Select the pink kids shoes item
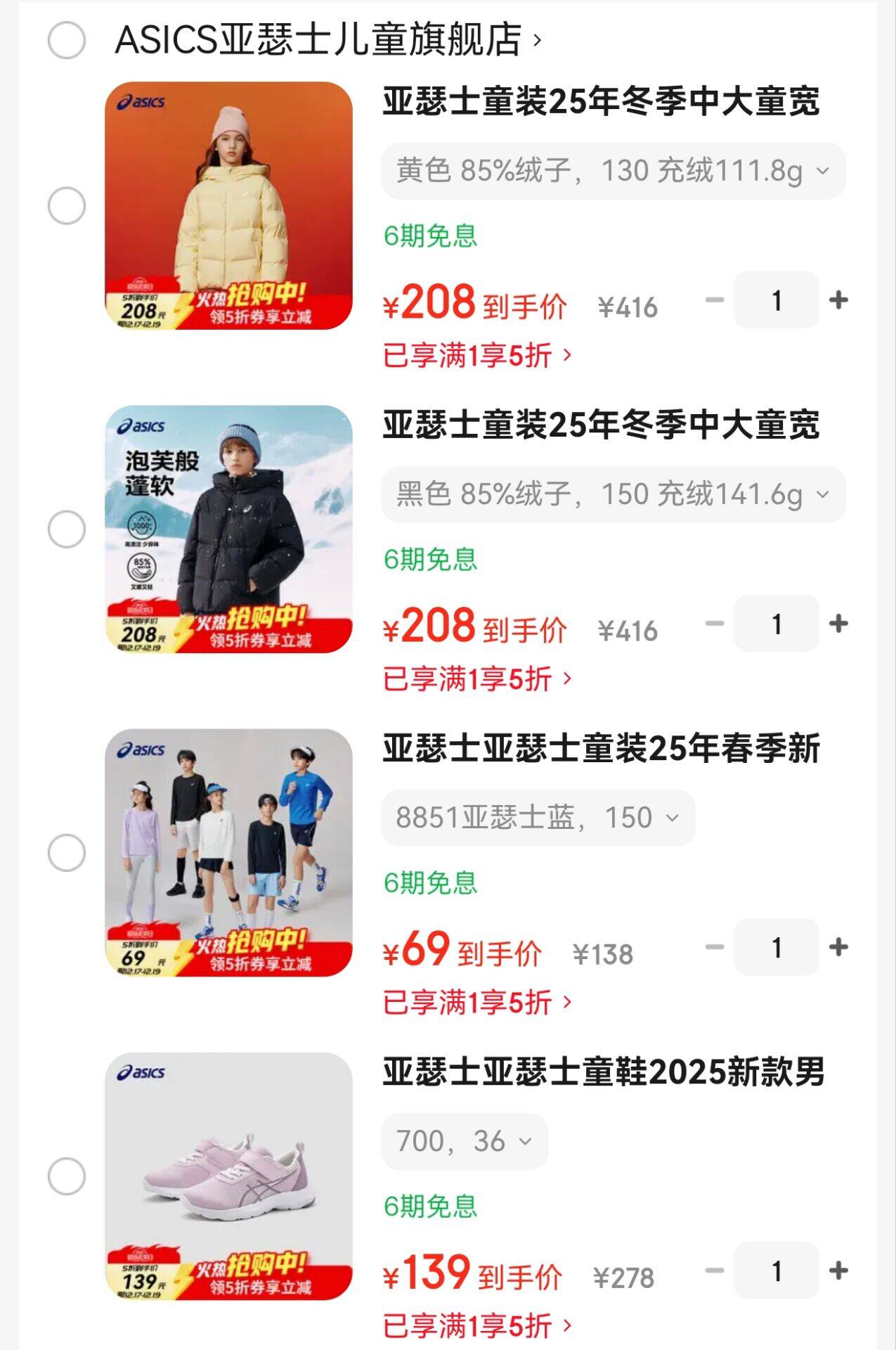 [67, 1176]
